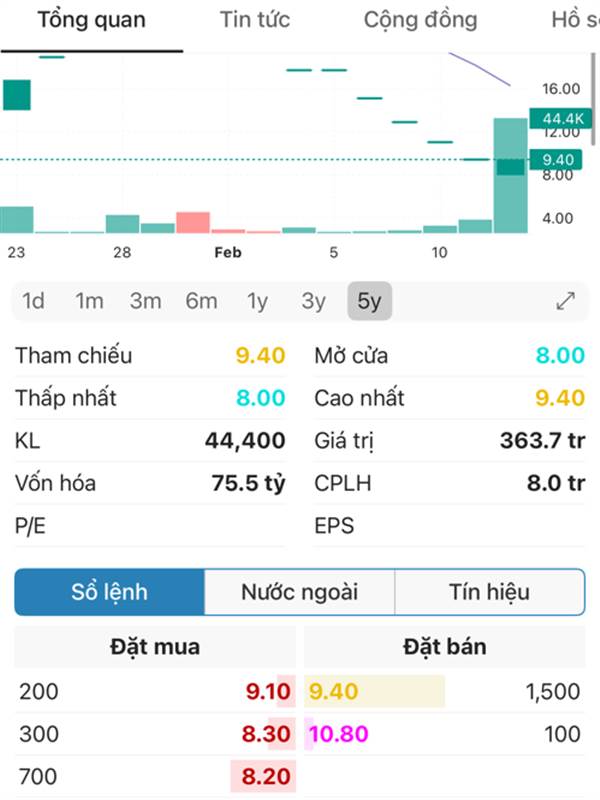This screenshot has height=800, width=600.
Task: Open the Tín hiệu segment
Action: click(x=489, y=592)
